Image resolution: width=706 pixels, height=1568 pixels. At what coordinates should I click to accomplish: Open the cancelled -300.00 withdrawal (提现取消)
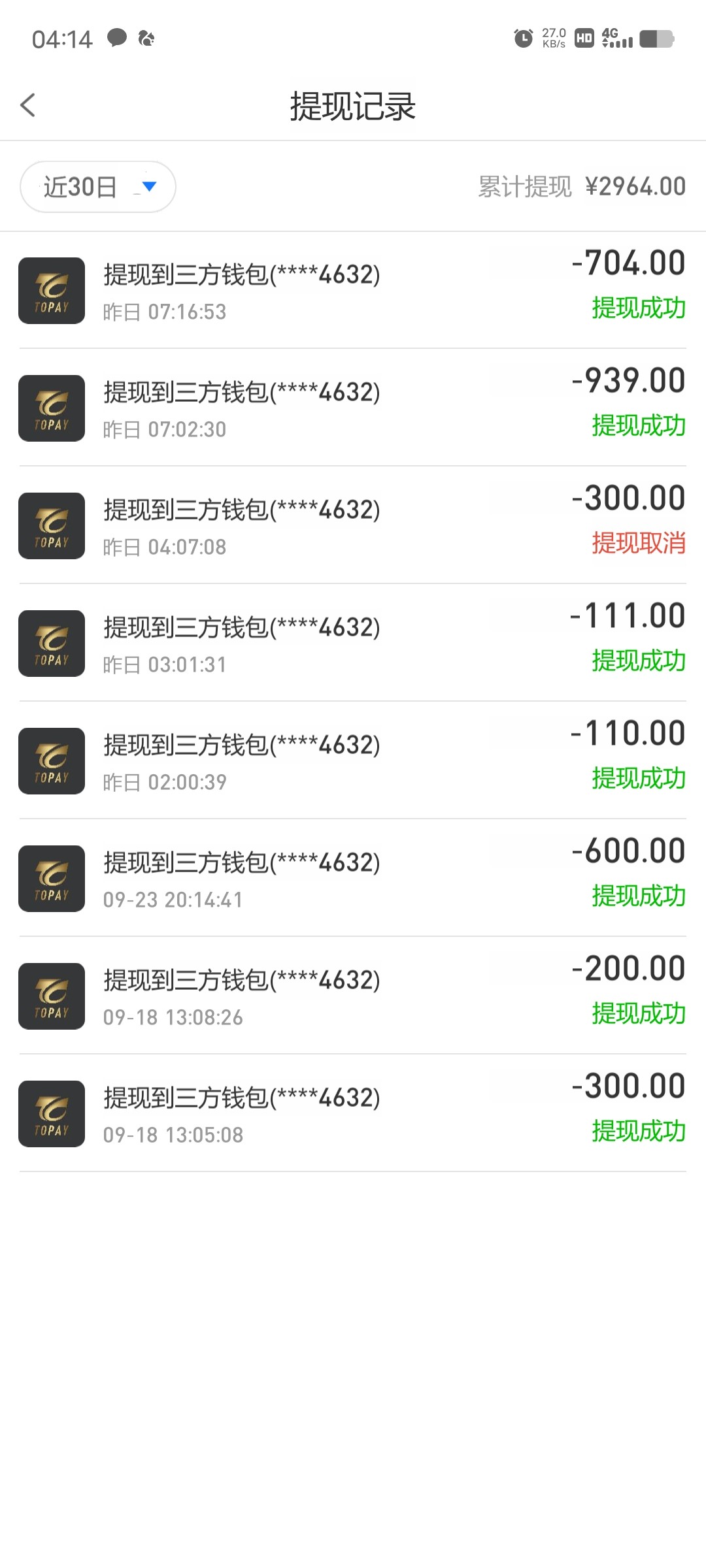353,526
